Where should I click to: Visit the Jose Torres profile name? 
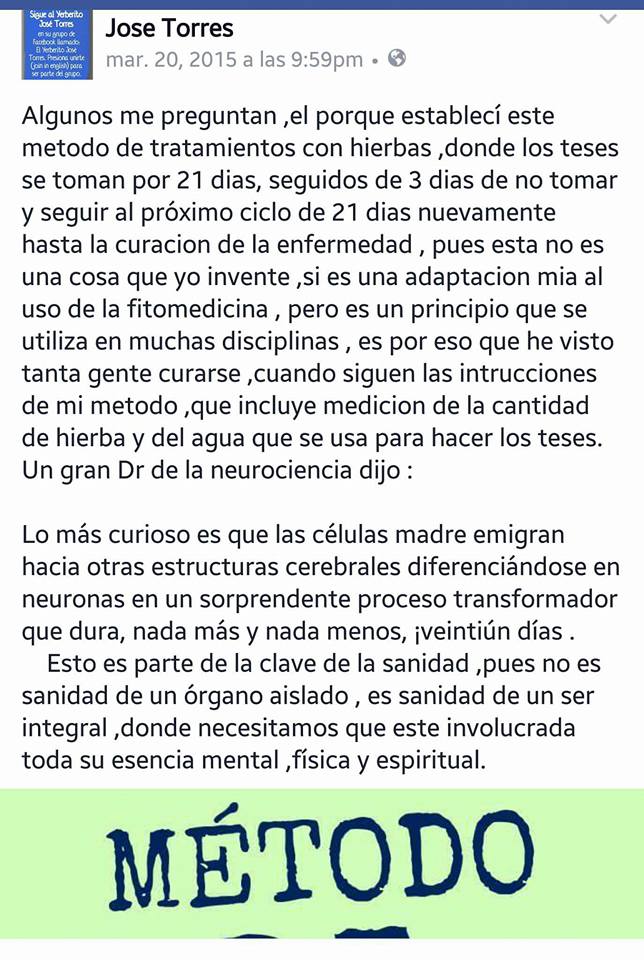[x=169, y=27]
